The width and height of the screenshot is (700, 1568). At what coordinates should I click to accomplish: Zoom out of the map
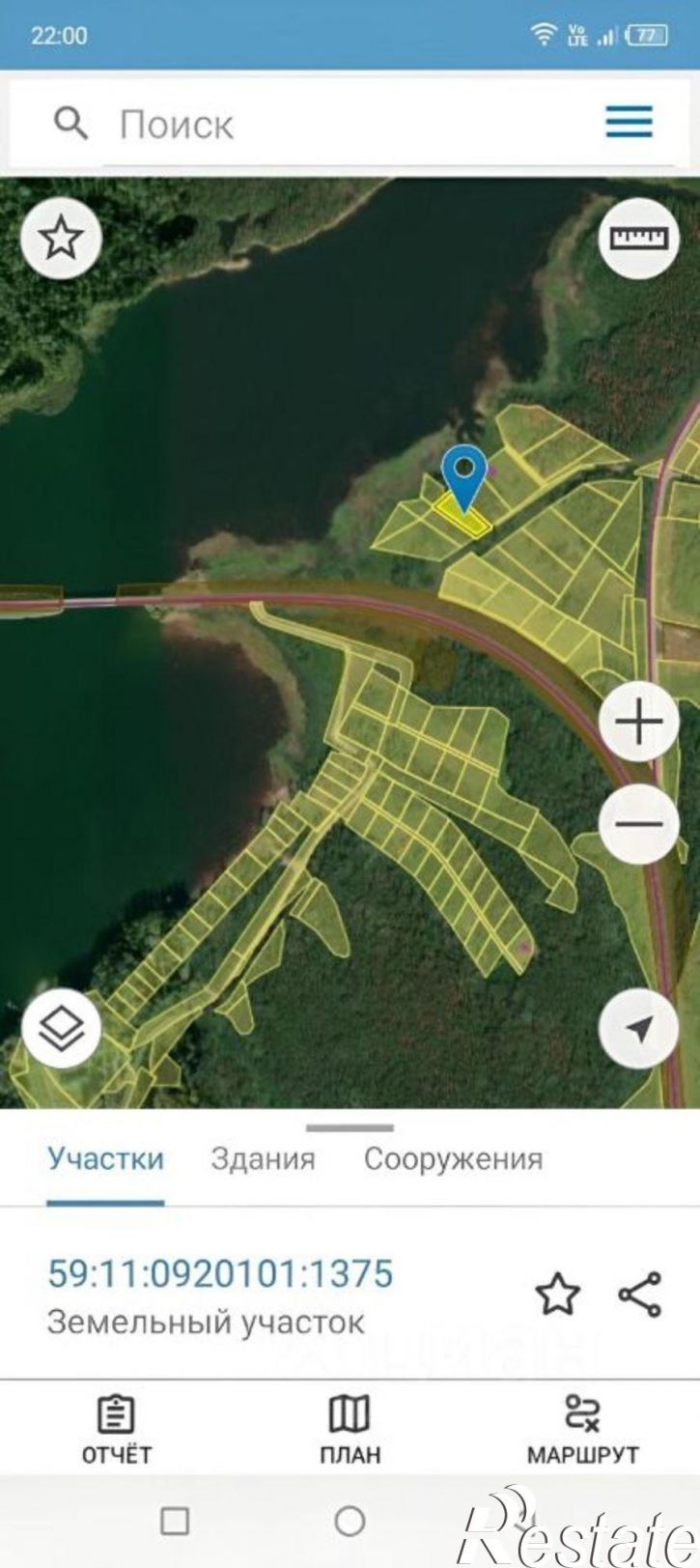pyautogui.click(x=638, y=824)
